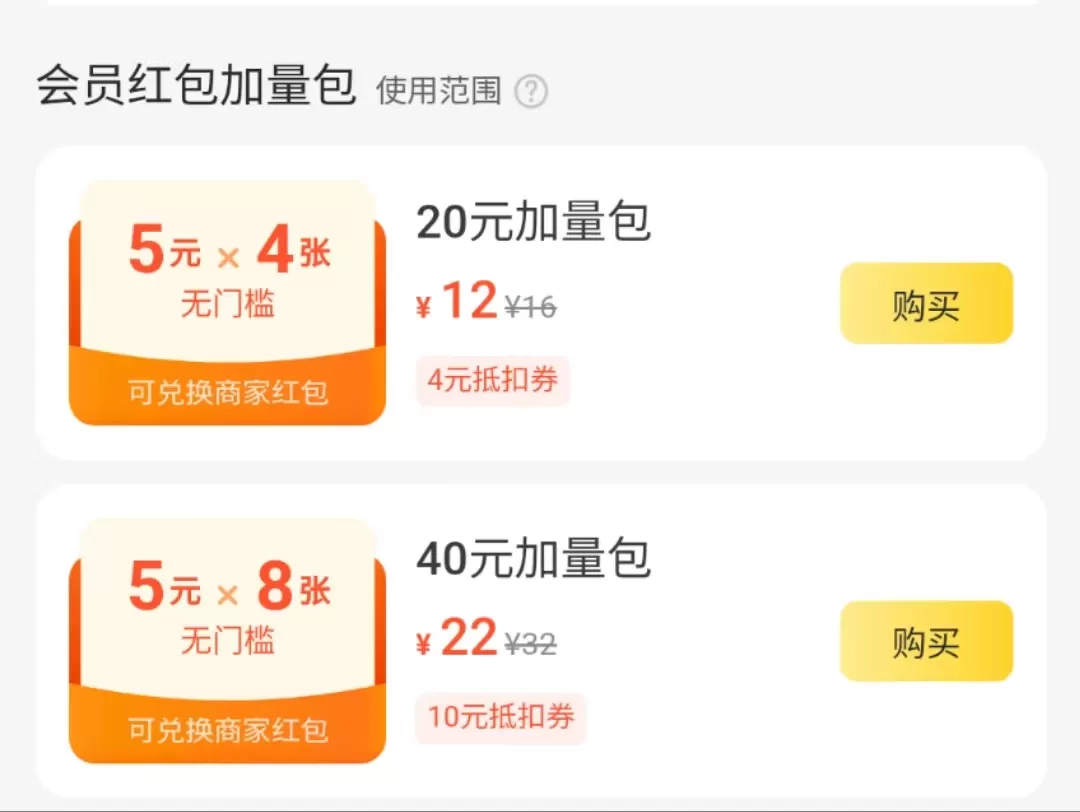Open the 使用范围 help question mark

(531, 92)
